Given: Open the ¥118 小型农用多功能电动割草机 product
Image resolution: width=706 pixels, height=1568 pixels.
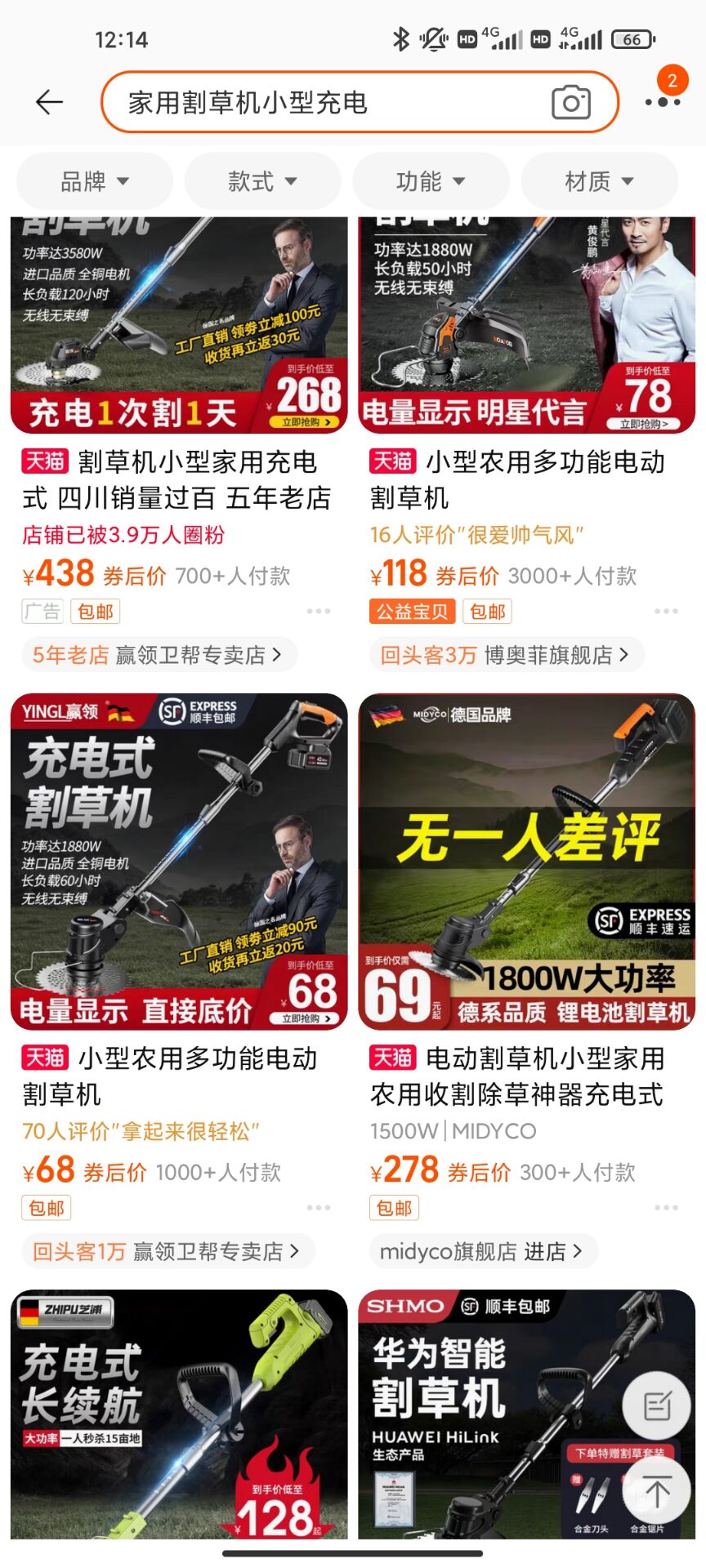Looking at the screenshot, I should tap(526, 480).
